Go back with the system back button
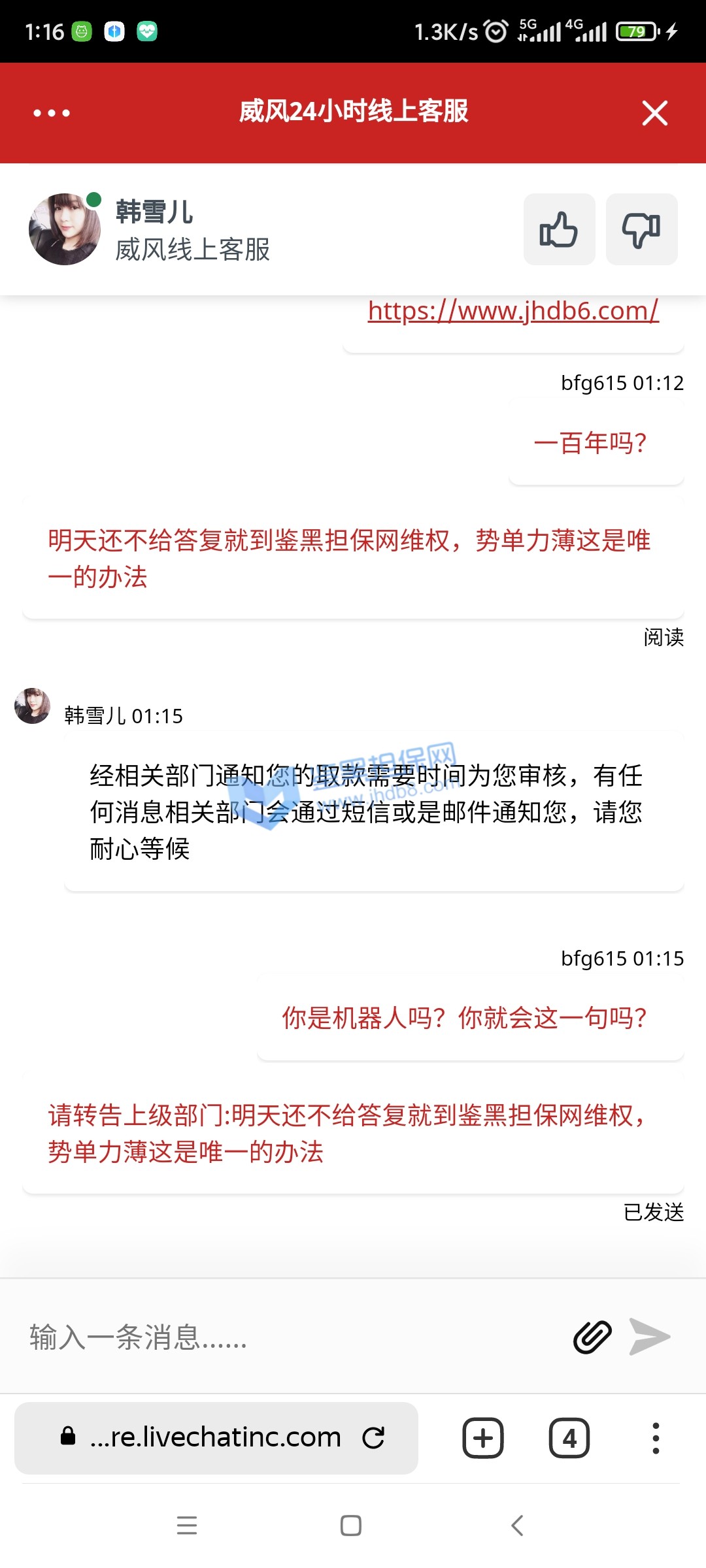 (517, 1526)
